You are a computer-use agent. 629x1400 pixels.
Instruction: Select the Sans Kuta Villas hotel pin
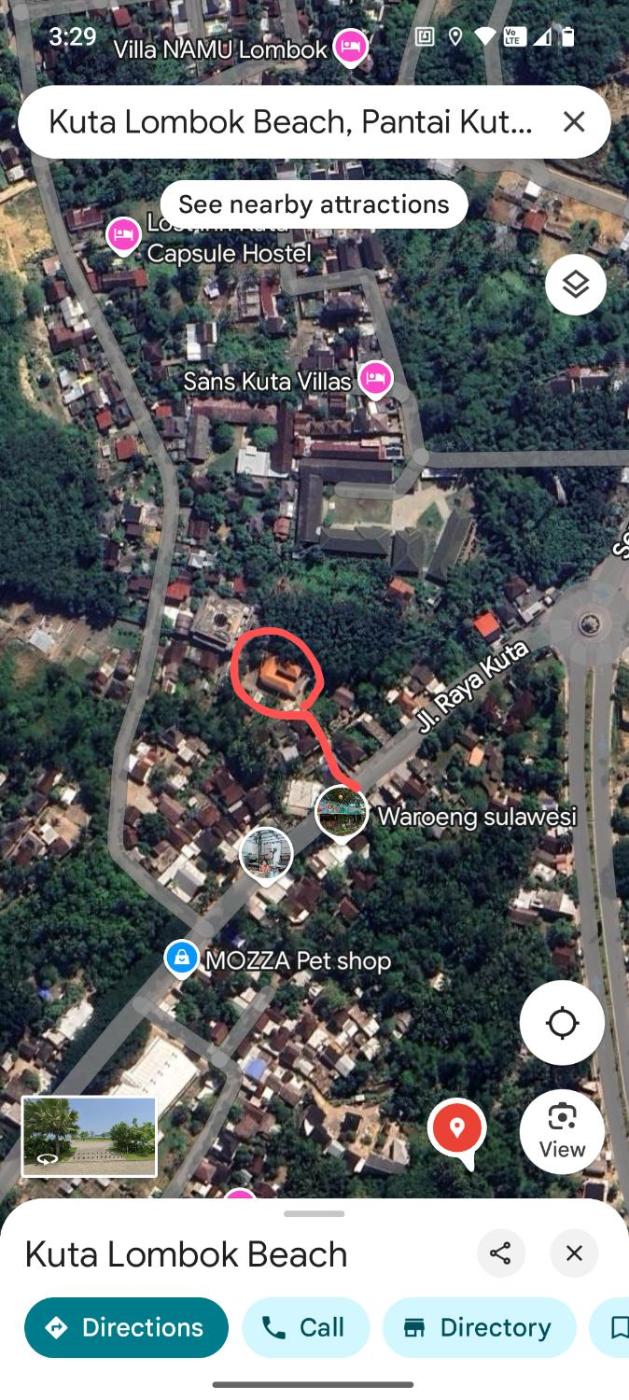pyautogui.click(x=375, y=379)
